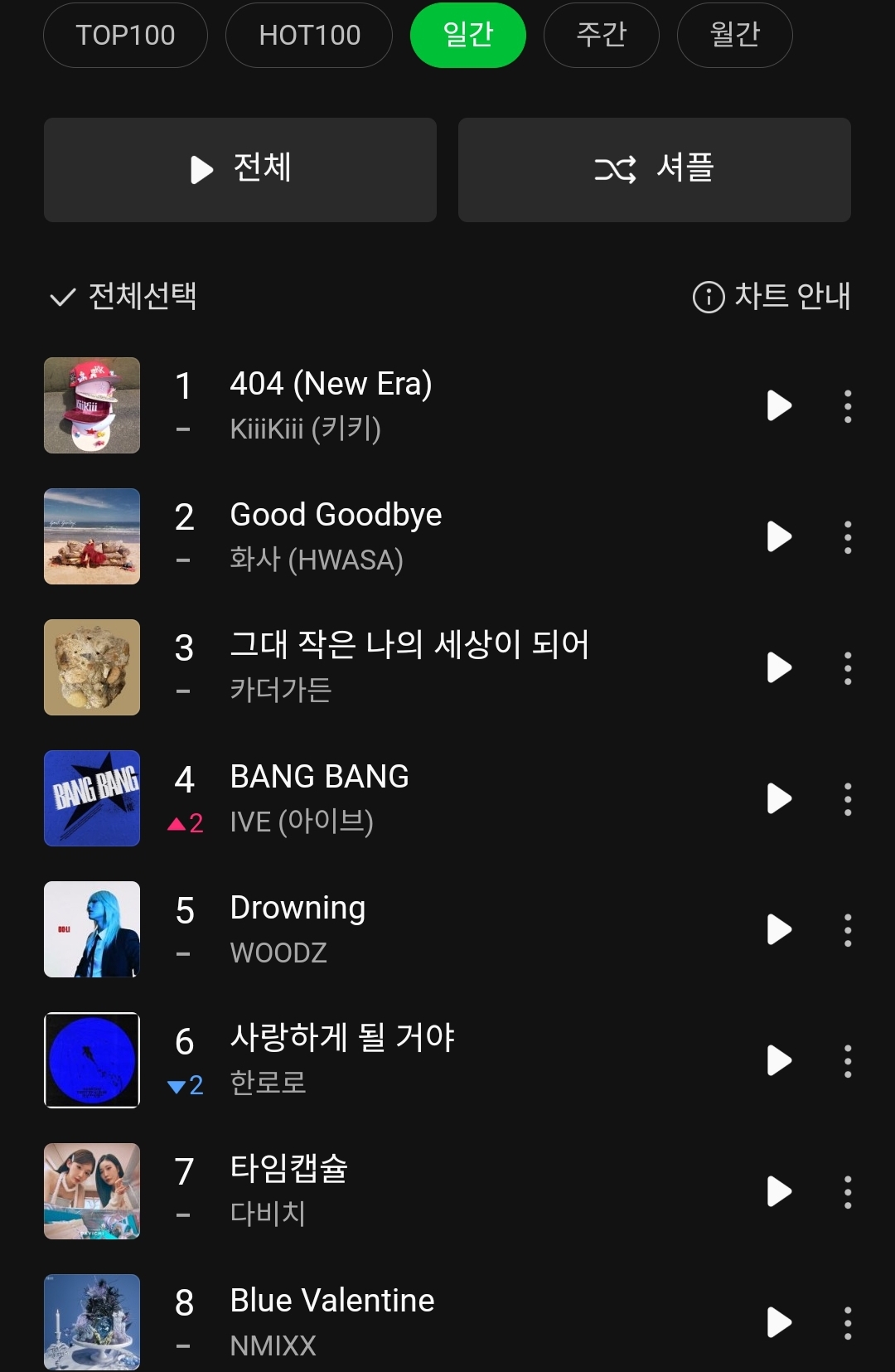Shuffle play with the 셔플 button

tap(654, 169)
